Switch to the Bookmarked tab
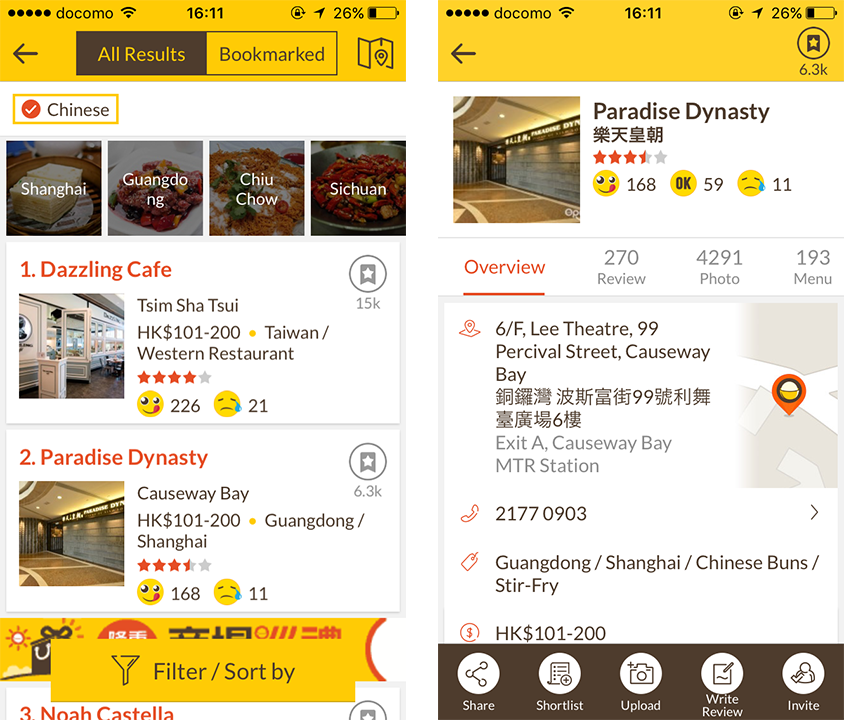Image resolution: width=844 pixels, height=720 pixels. click(271, 54)
